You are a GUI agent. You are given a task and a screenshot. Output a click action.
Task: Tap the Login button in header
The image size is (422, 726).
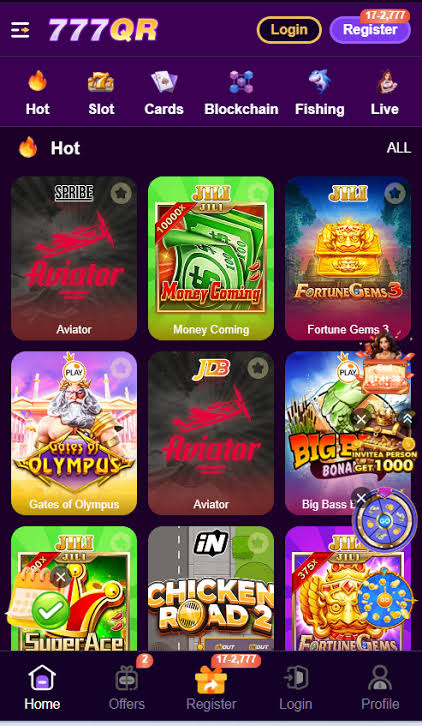click(x=289, y=30)
